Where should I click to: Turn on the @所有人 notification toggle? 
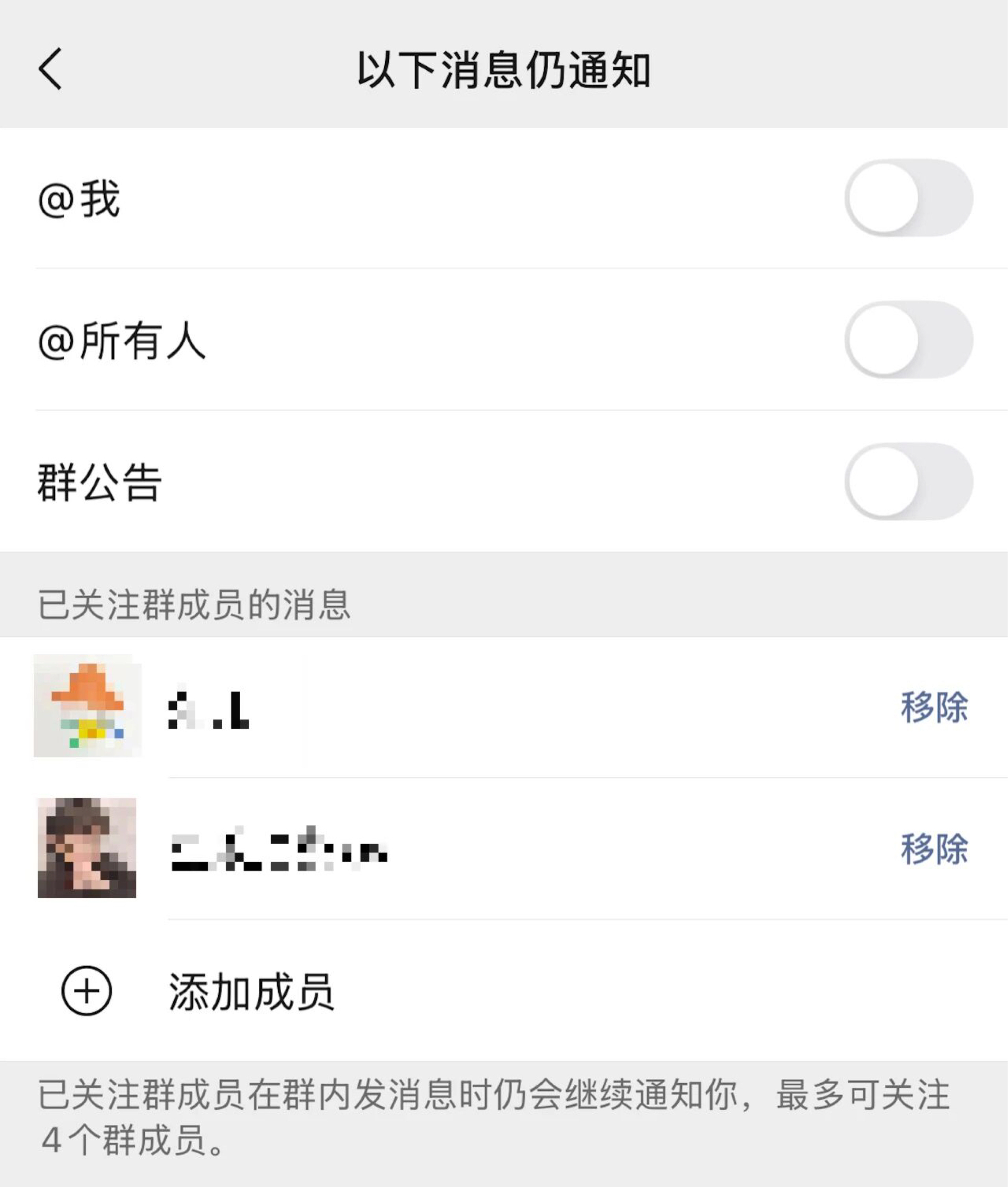coord(908,340)
